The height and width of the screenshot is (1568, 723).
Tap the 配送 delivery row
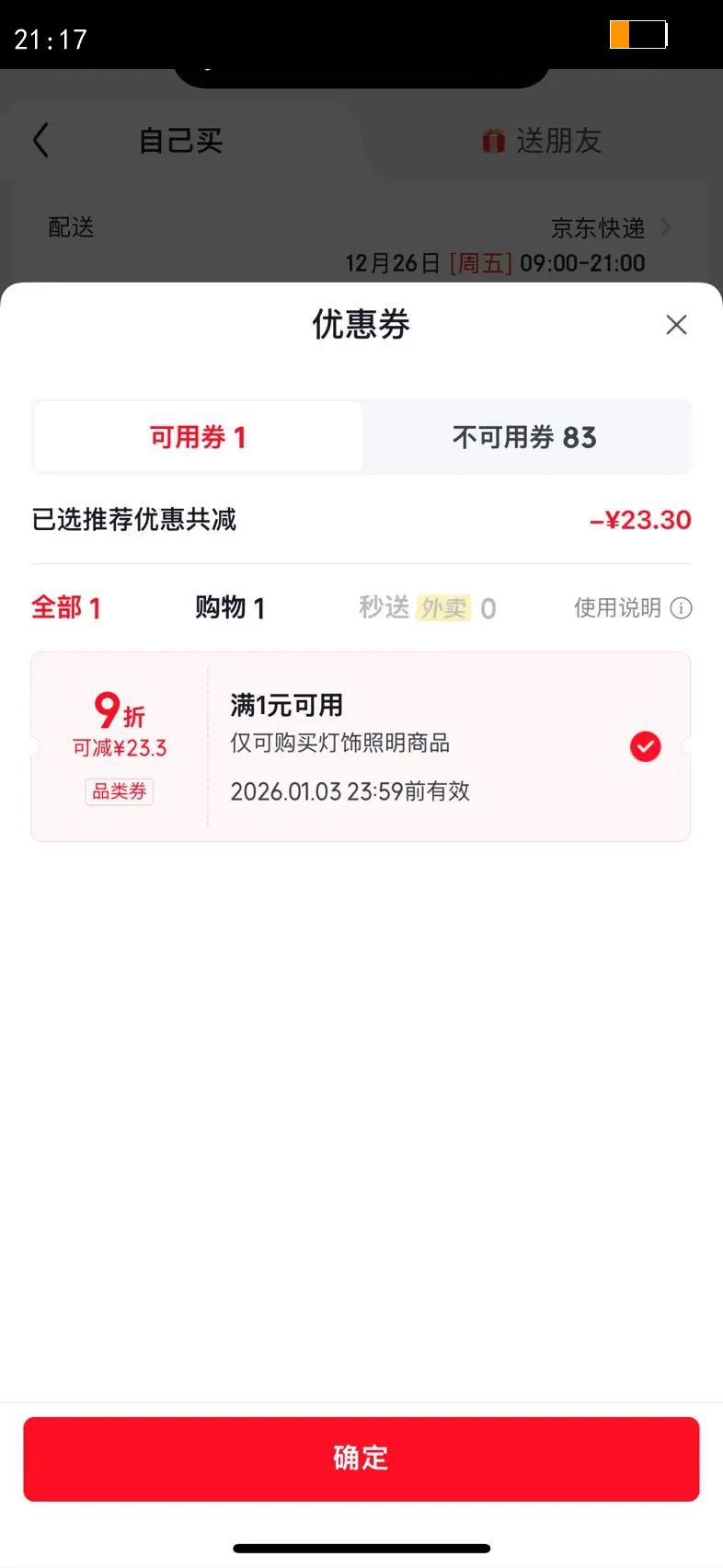[x=69, y=227]
